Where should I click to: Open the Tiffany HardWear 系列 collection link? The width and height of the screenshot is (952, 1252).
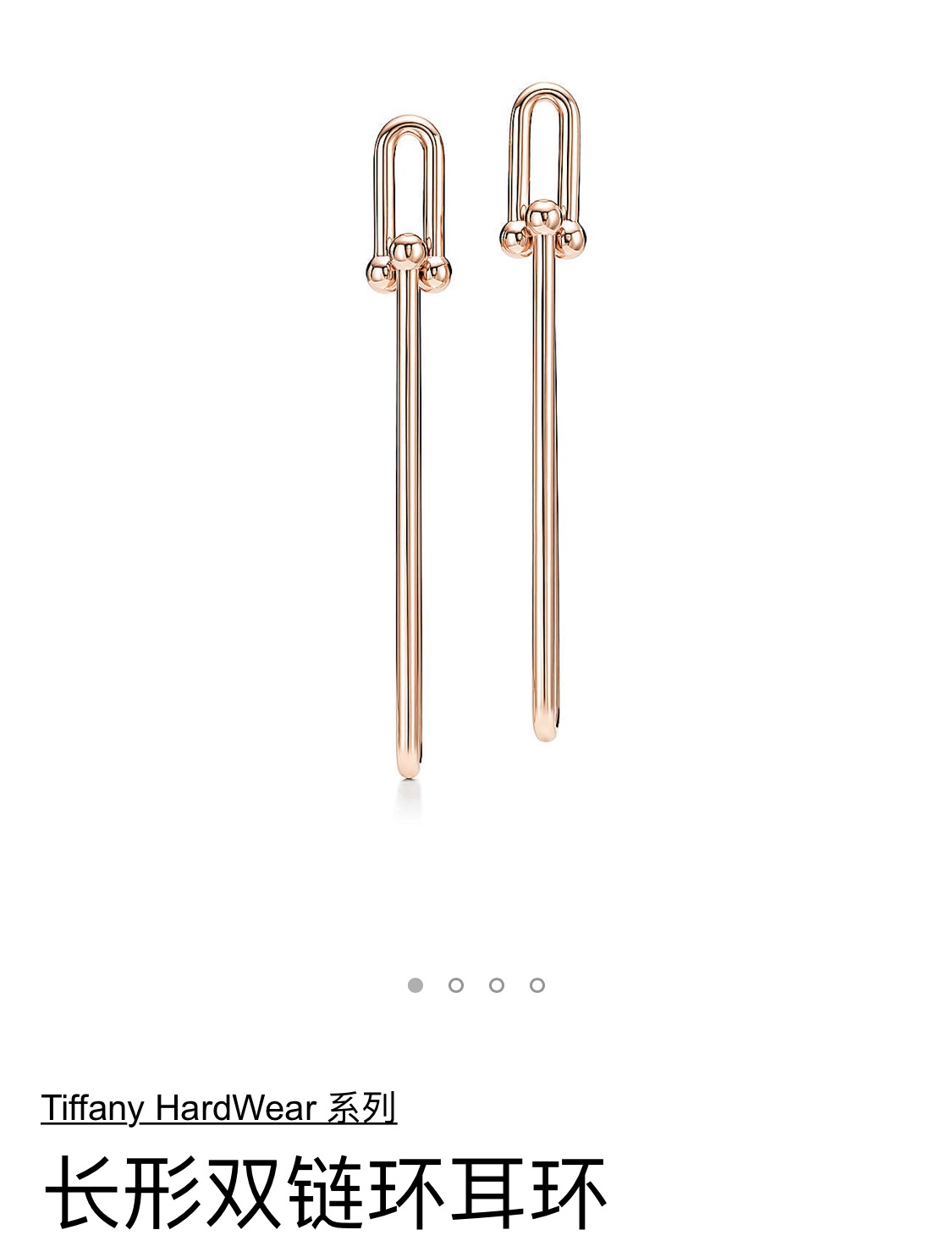(218, 1108)
